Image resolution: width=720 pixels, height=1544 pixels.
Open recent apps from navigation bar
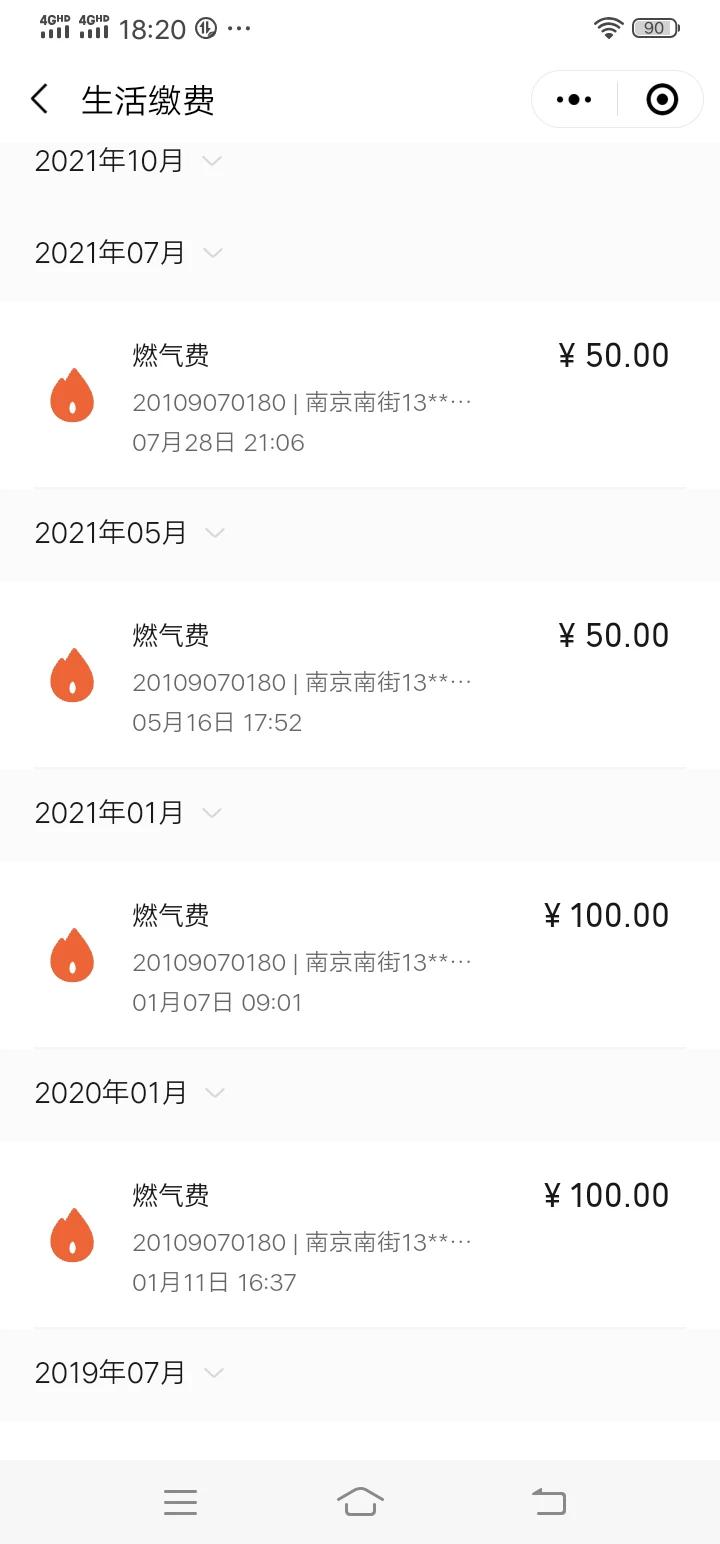(x=180, y=1501)
